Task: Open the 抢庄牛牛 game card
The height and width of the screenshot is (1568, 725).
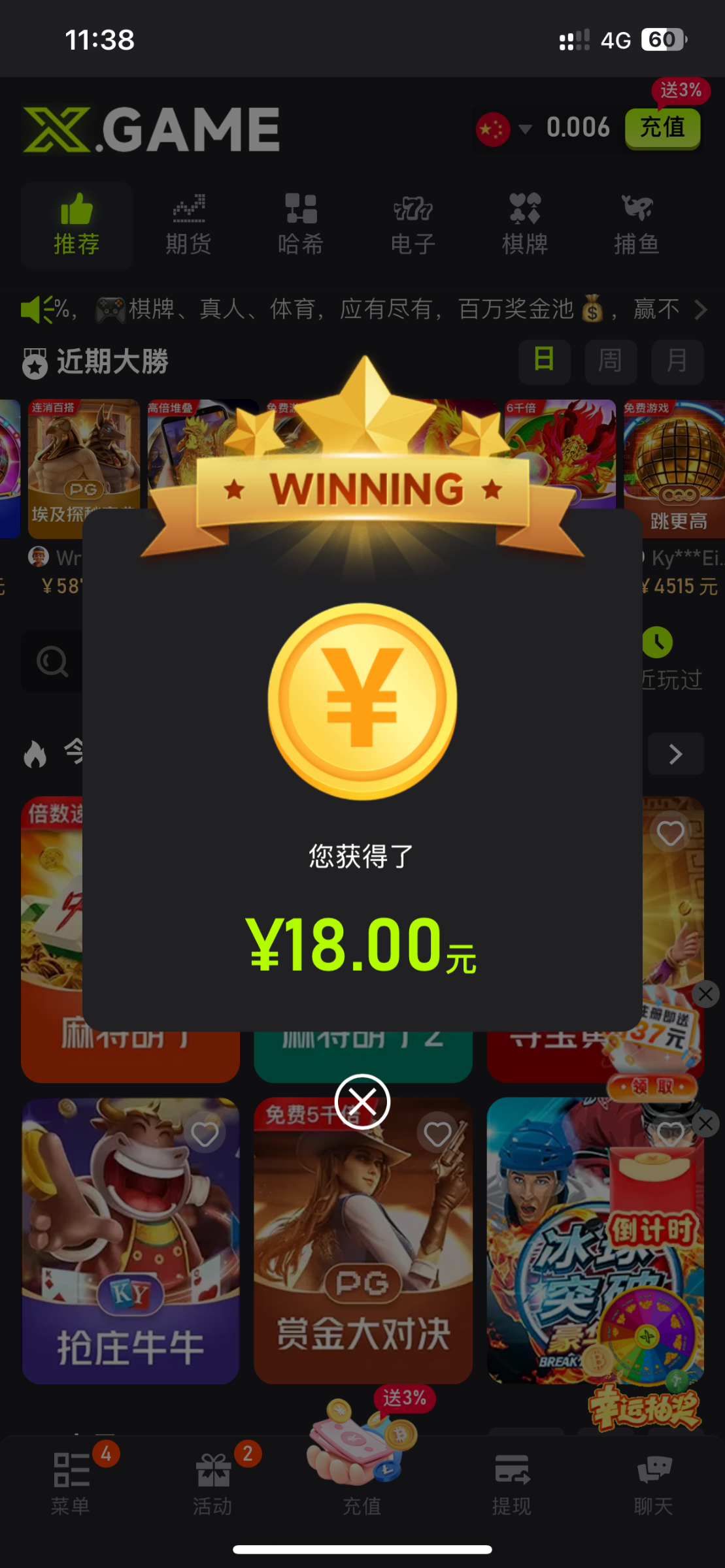Action: tap(131, 1241)
